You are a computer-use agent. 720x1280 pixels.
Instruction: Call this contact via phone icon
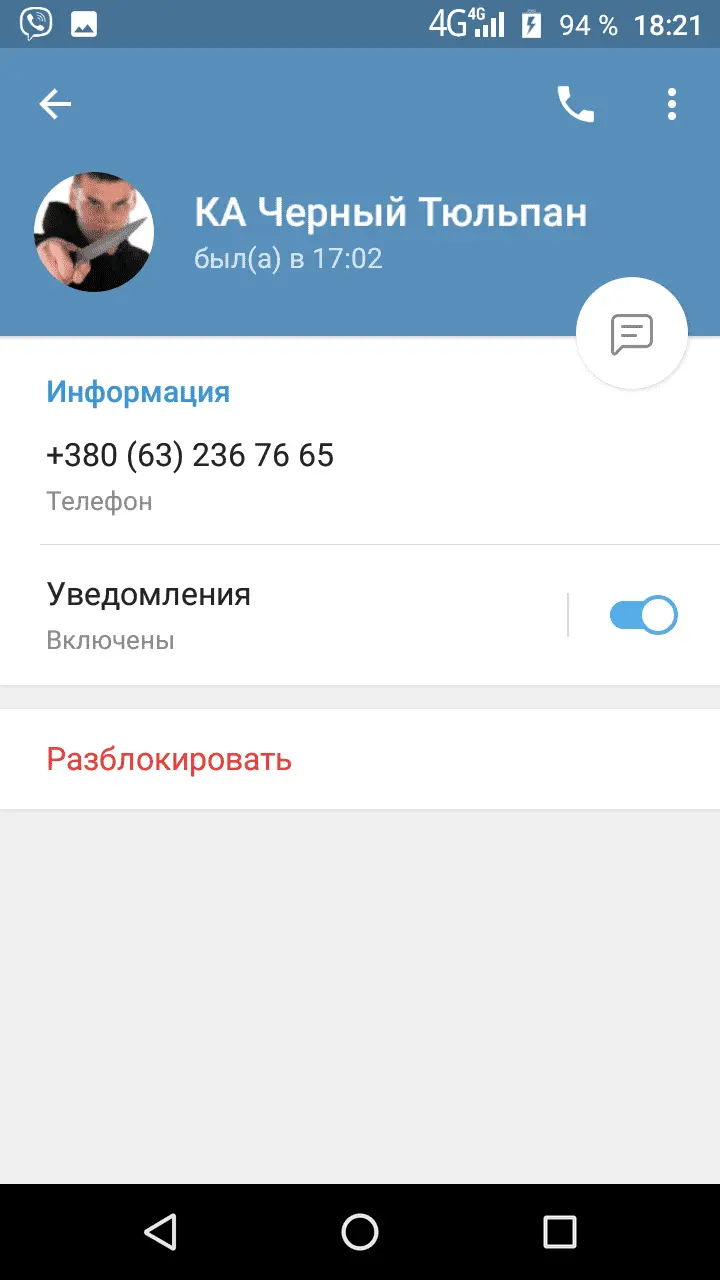575,104
